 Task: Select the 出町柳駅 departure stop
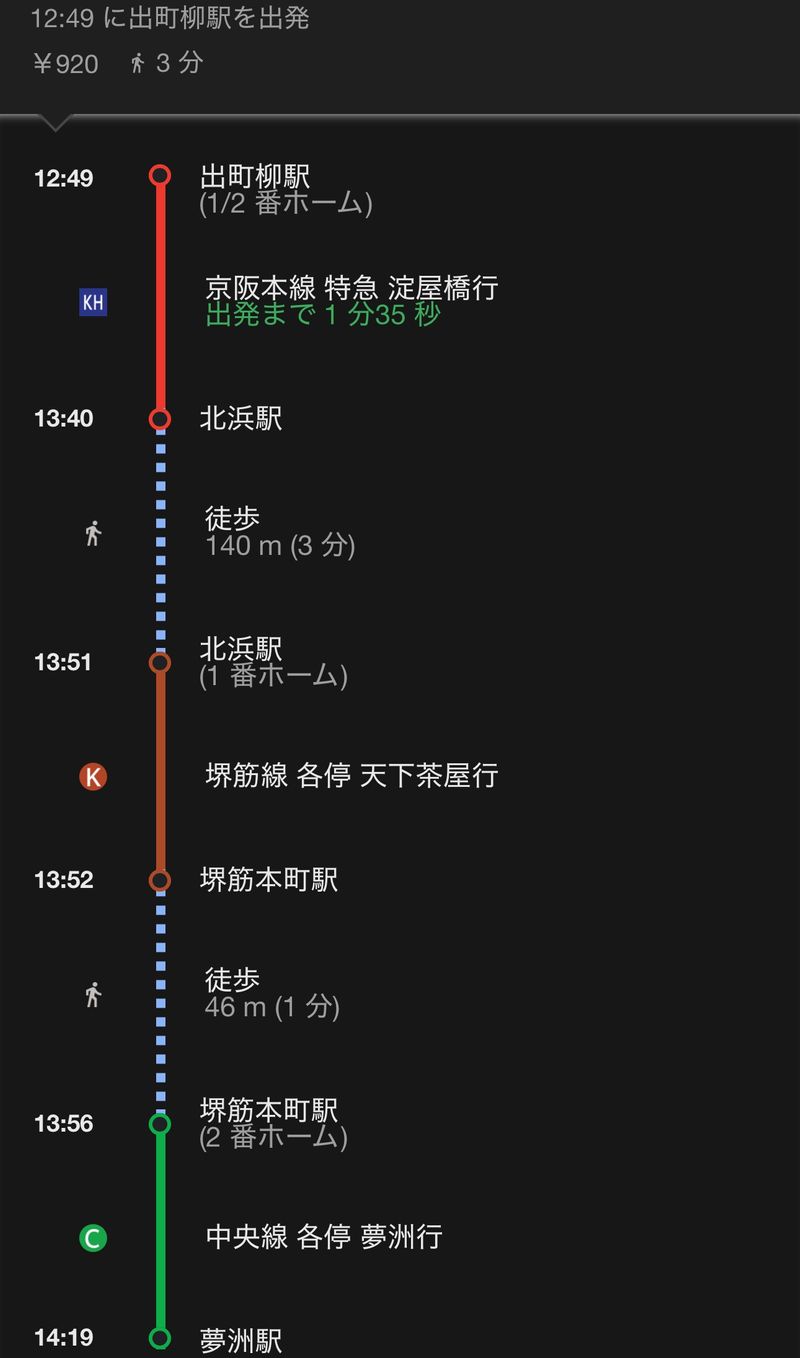tap(255, 178)
